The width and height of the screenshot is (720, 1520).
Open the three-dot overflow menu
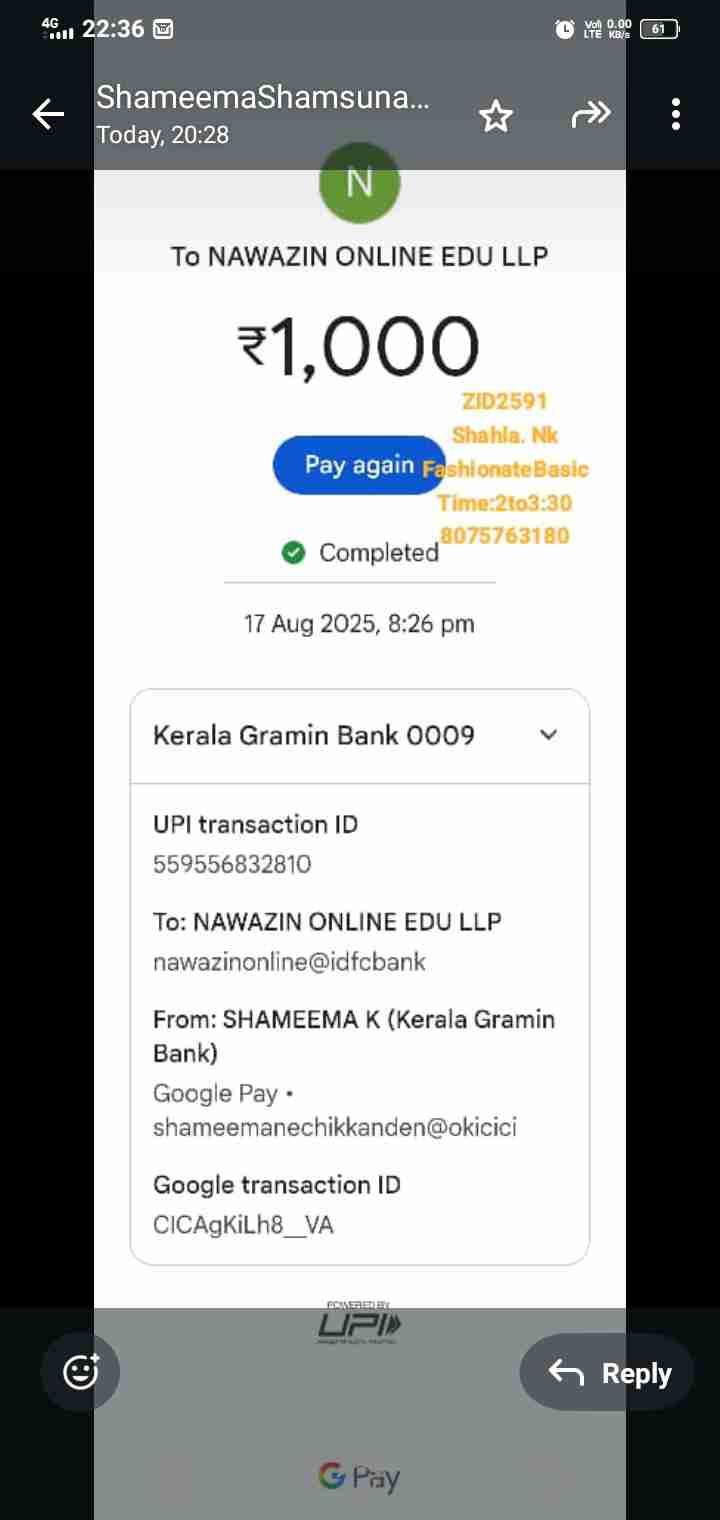coord(676,115)
